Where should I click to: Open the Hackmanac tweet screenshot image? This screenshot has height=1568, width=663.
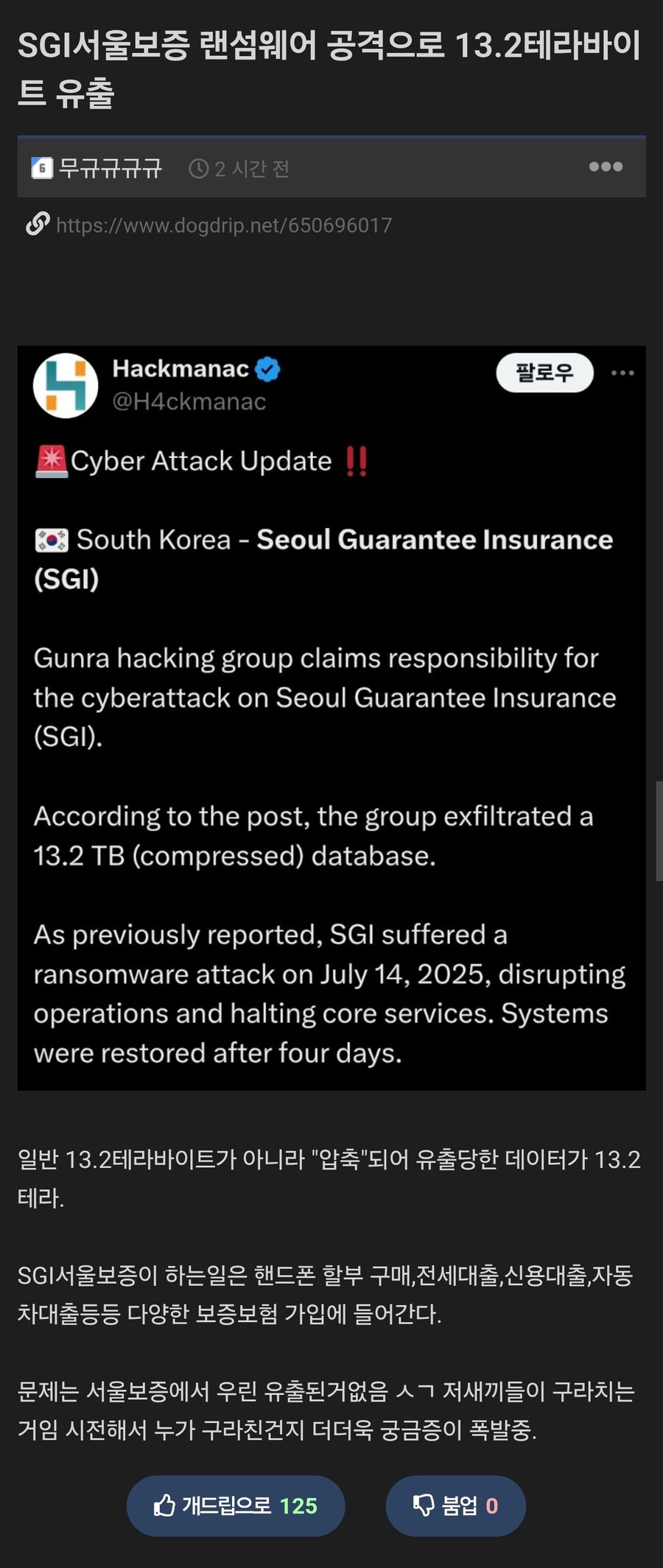(x=331, y=718)
